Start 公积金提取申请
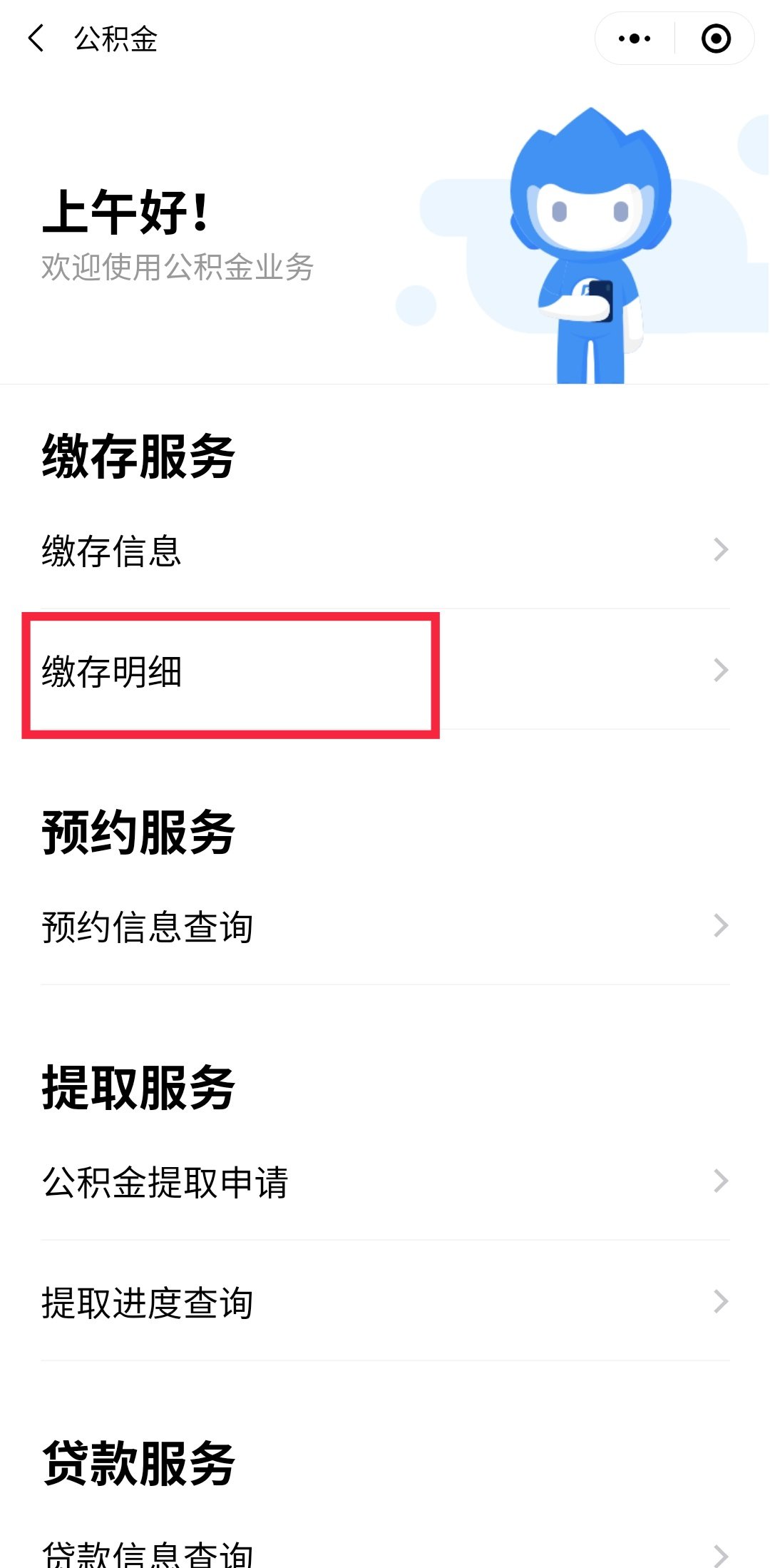Image resolution: width=770 pixels, height=1568 pixels. tap(385, 1181)
